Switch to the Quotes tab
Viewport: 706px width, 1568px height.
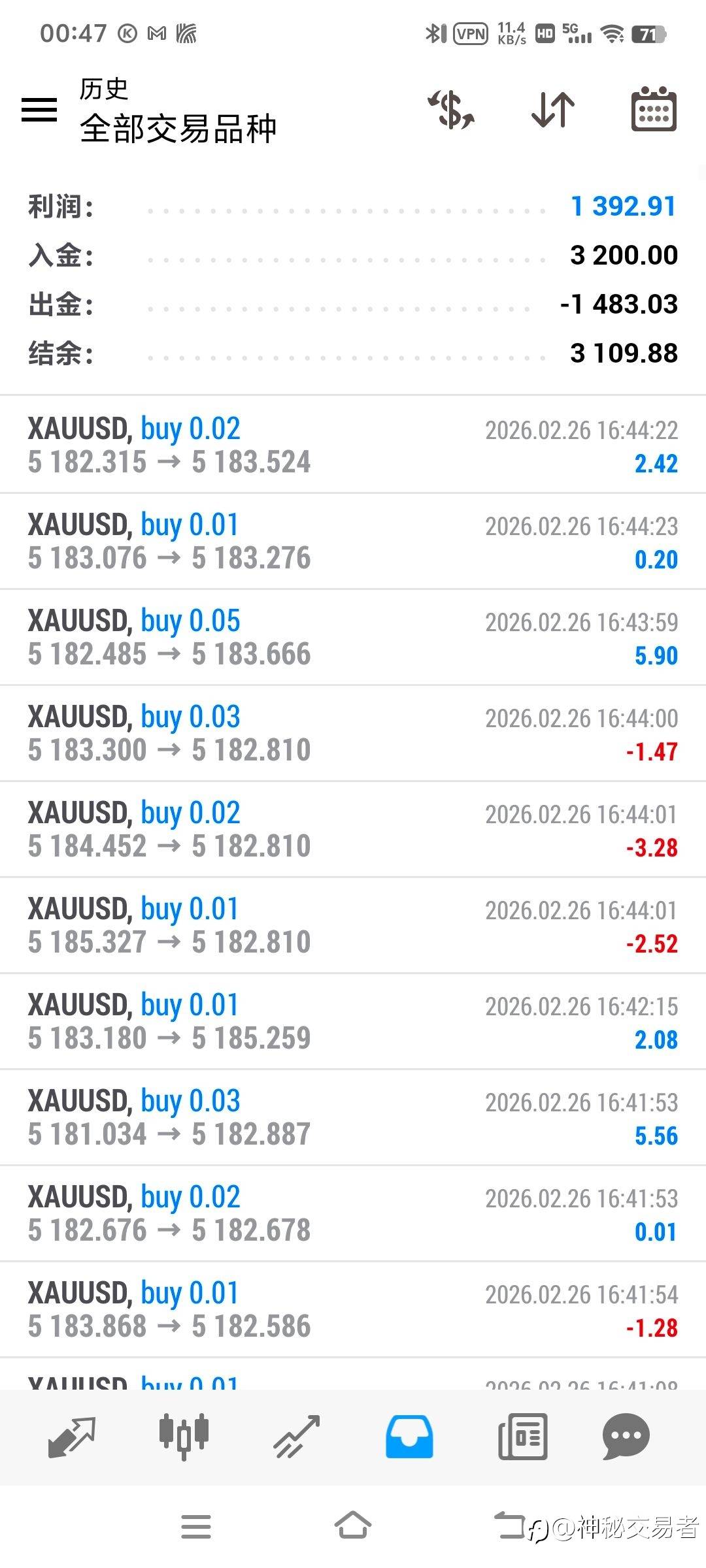click(x=72, y=1437)
